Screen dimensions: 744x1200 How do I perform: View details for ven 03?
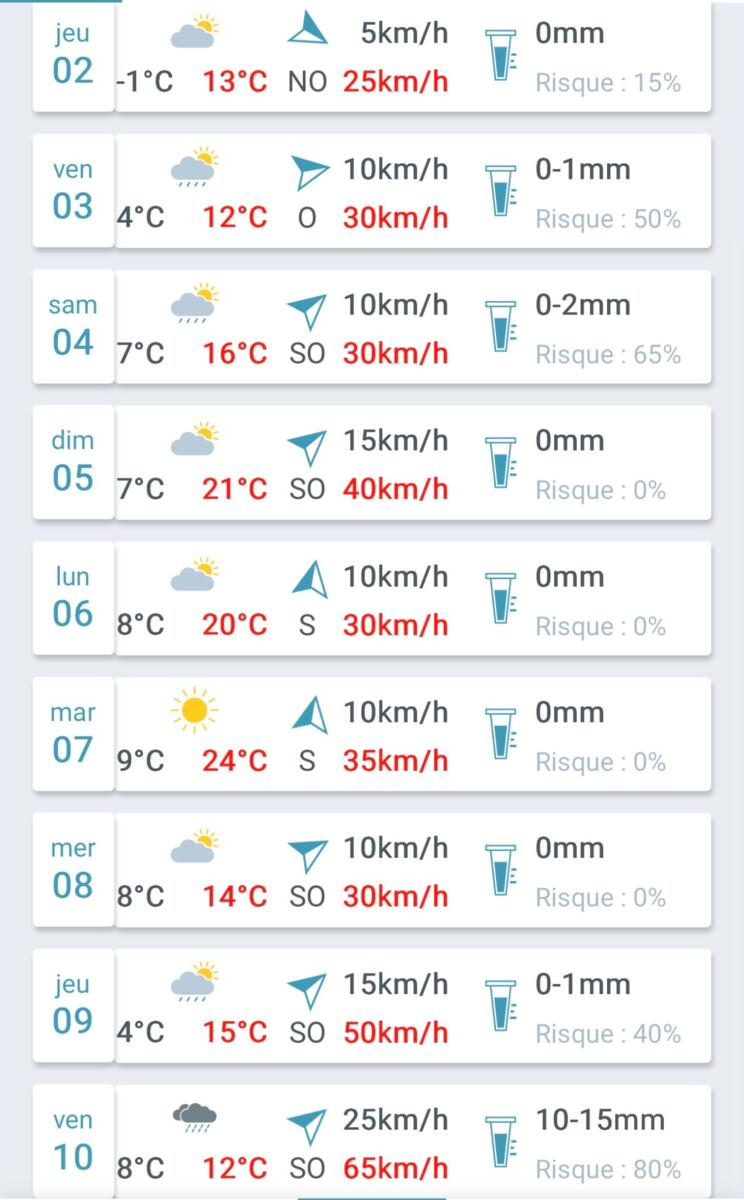coord(372,192)
